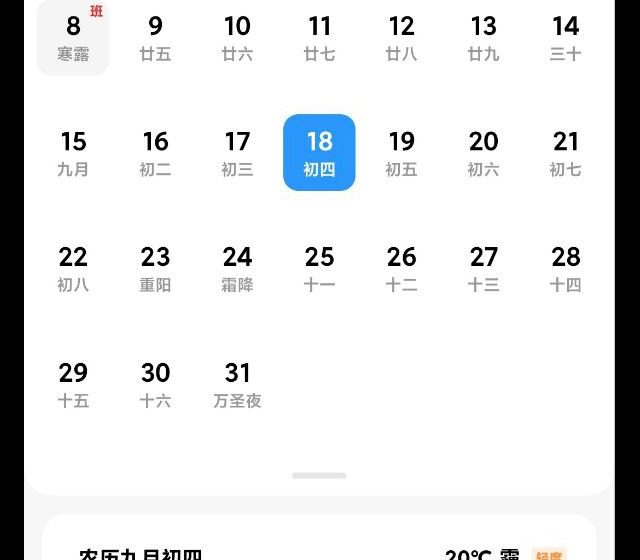Select October 8 marked 寒露
Image resolution: width=640 pixels, height=560 pixels.
point(73,37)
